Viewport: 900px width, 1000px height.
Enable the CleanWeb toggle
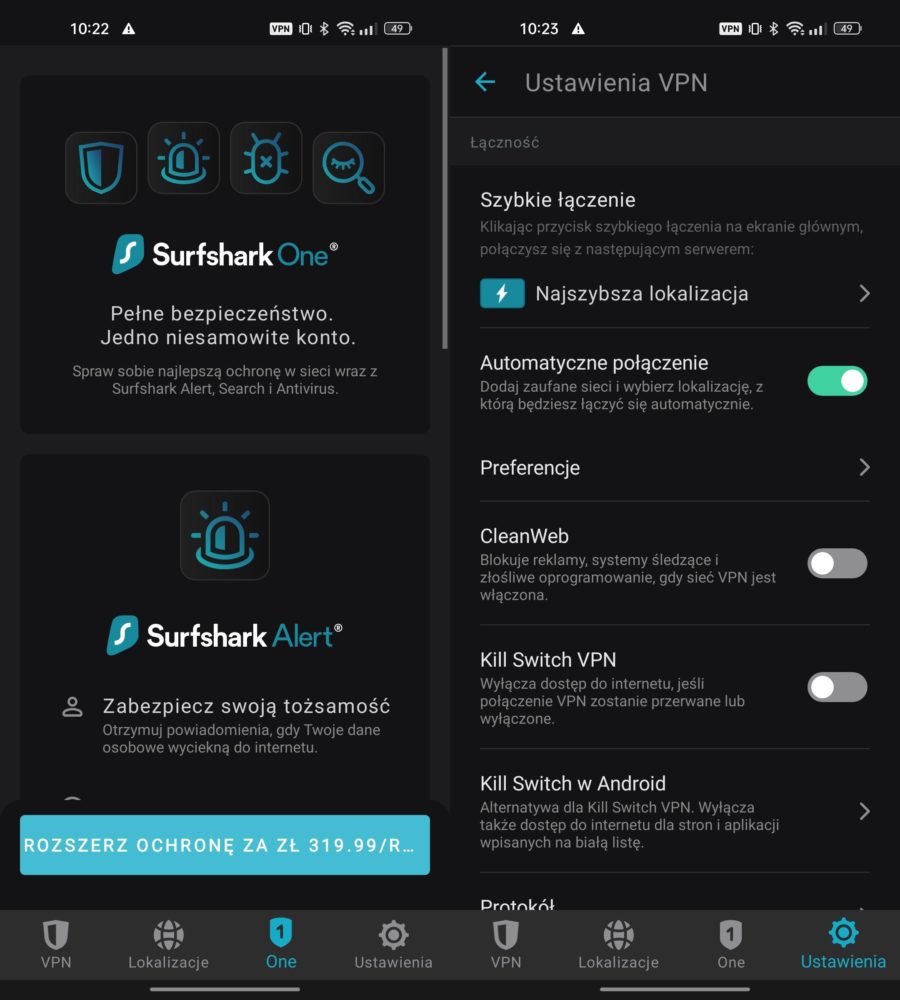(x=837, y=563)
